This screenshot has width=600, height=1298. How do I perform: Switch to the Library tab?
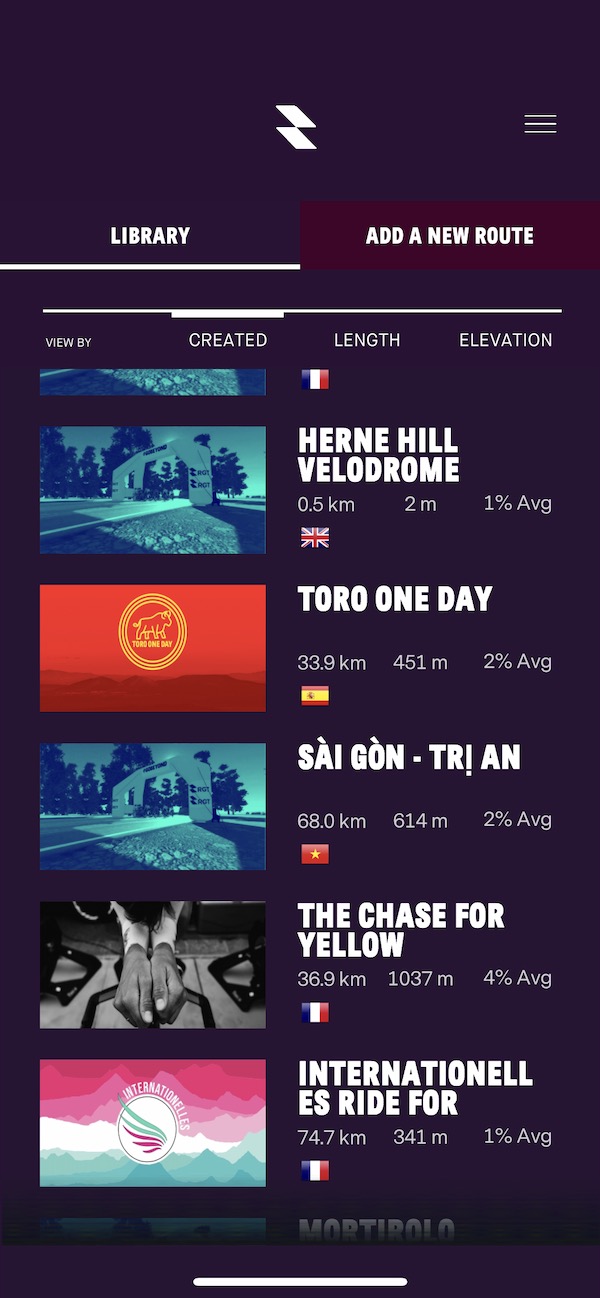pyautogui.click(x=150, y=236)
